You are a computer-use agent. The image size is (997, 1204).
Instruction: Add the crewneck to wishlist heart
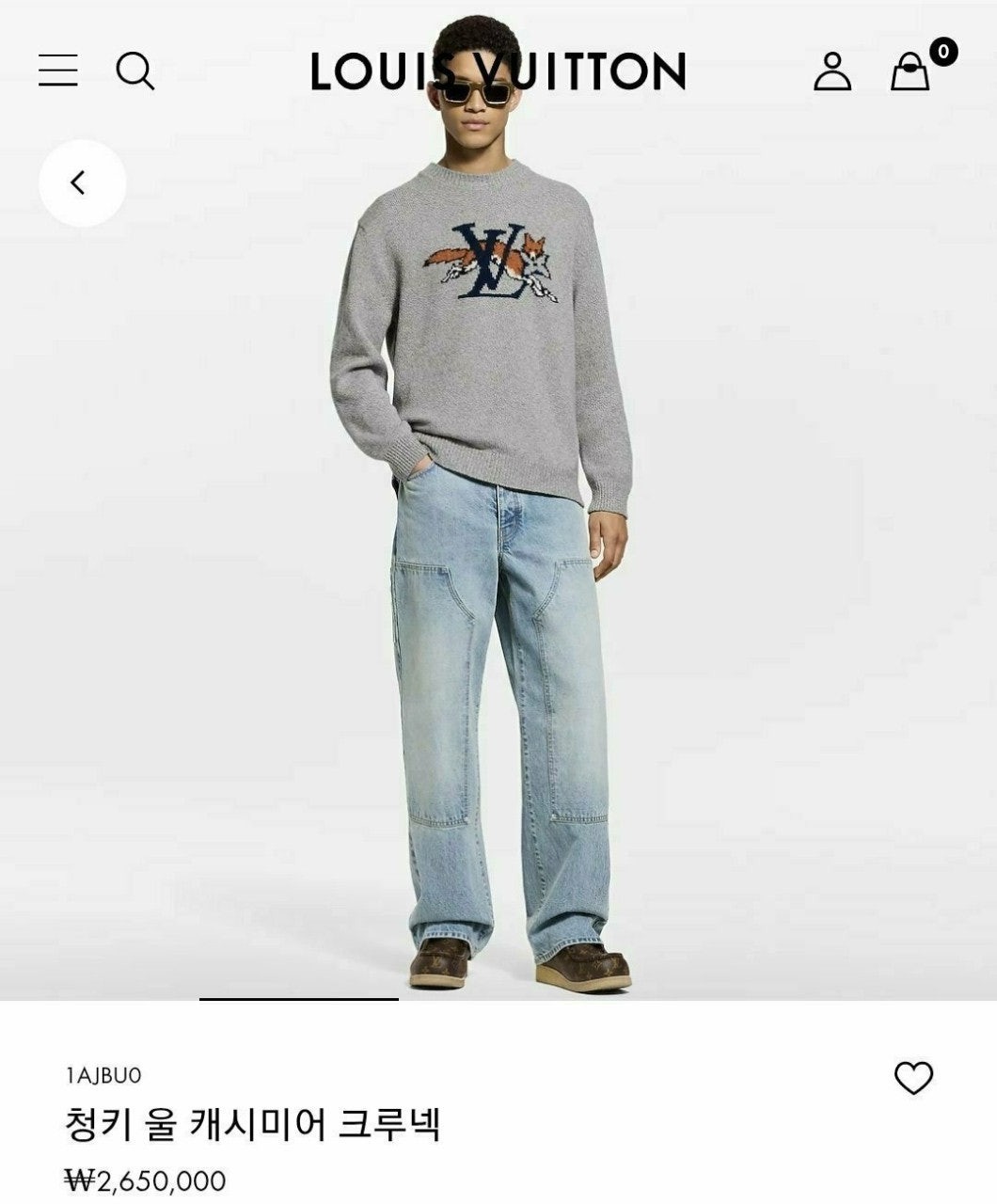(x=912, y=1078)
